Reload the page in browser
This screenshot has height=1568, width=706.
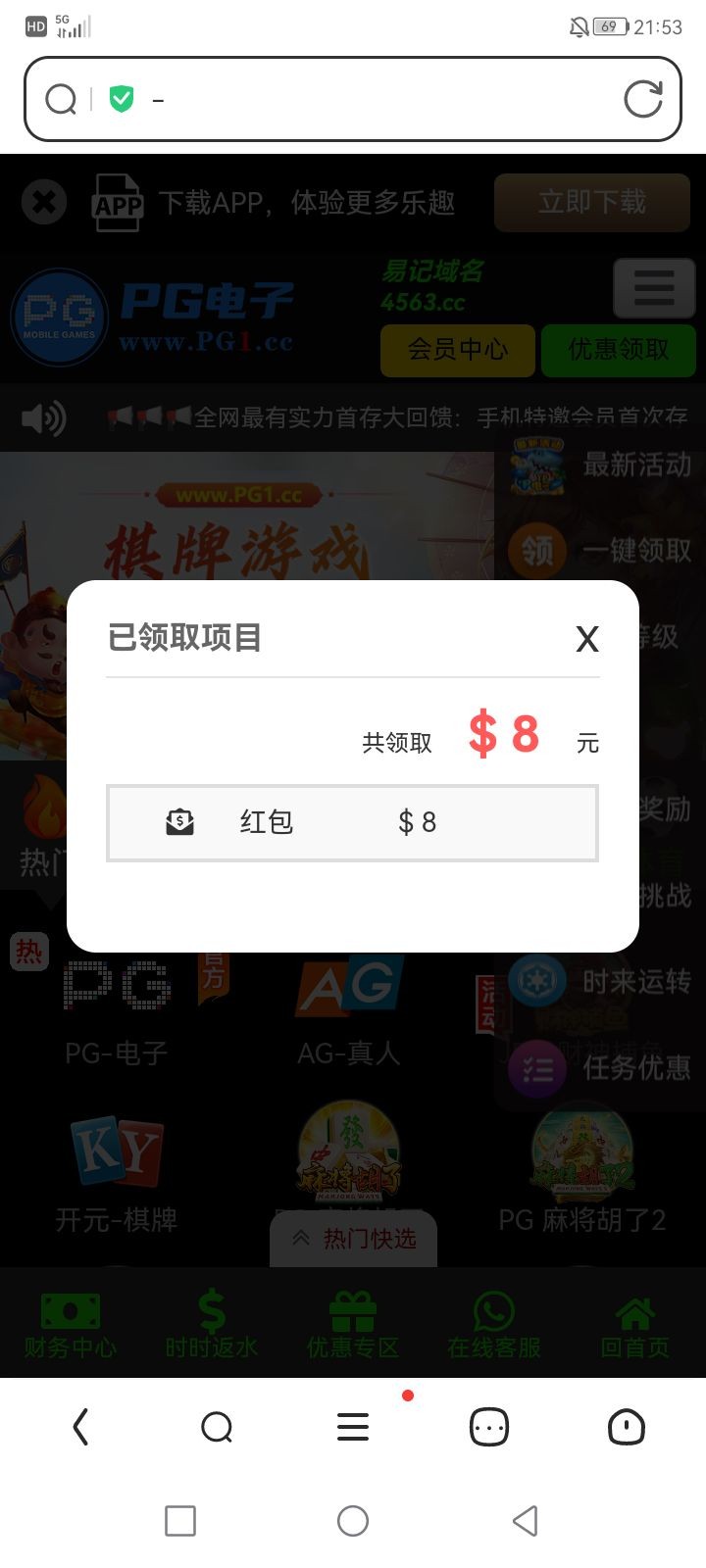click(x=643, y=99)
